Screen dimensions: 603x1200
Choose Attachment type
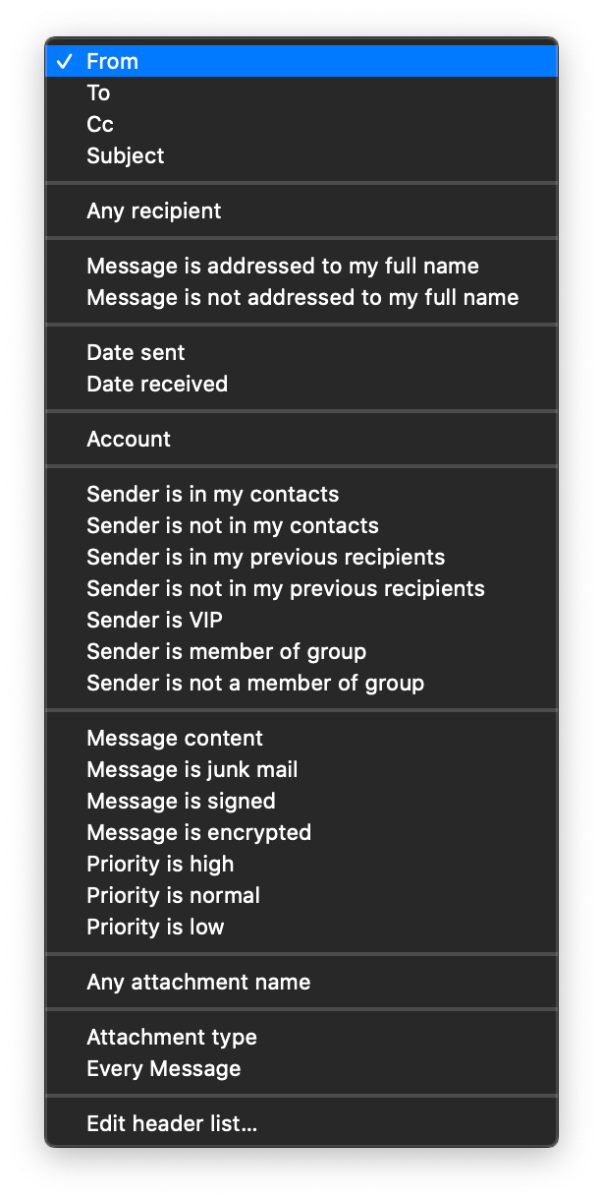click(301, 1037)
